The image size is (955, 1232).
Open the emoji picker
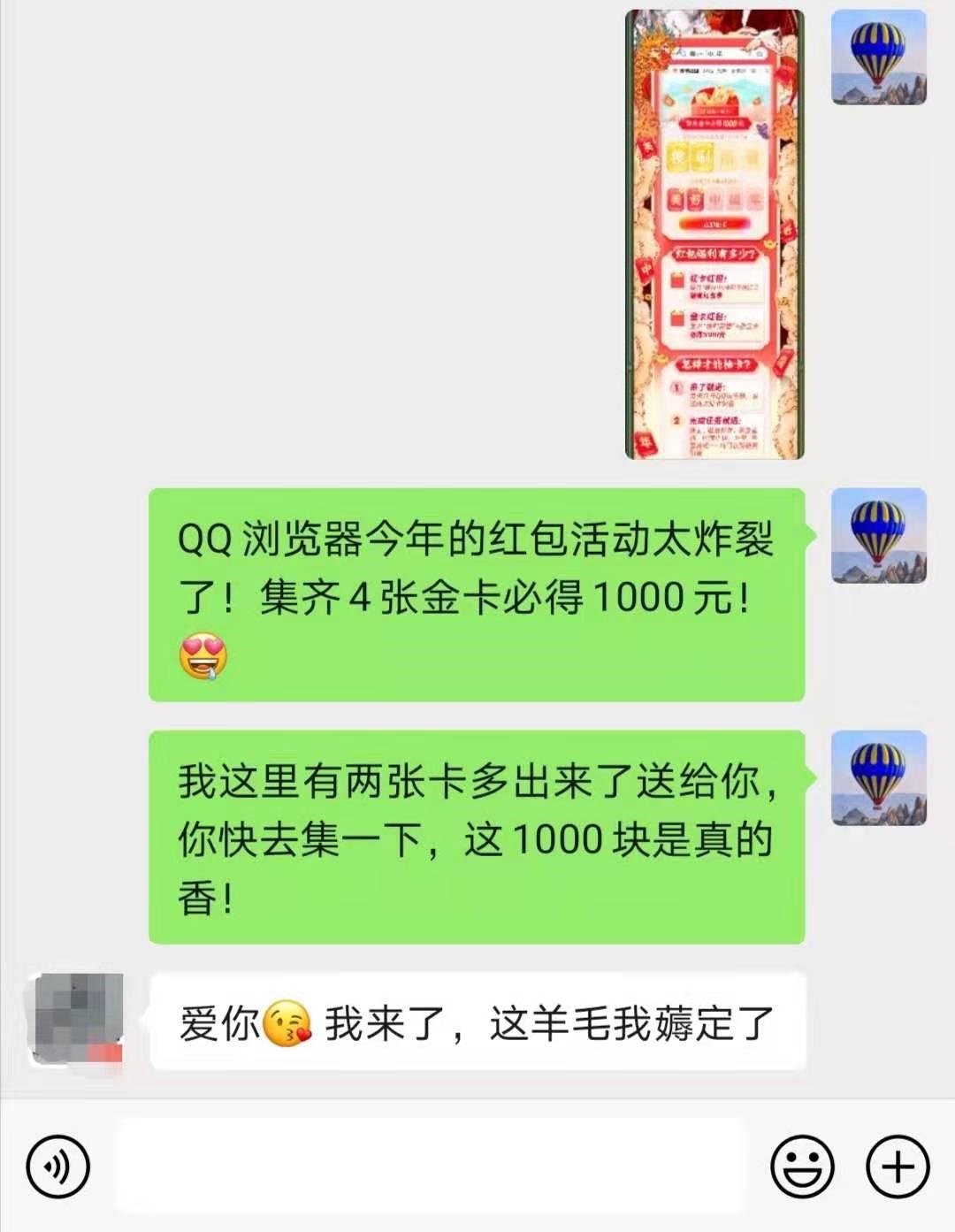coord(802,1167)
